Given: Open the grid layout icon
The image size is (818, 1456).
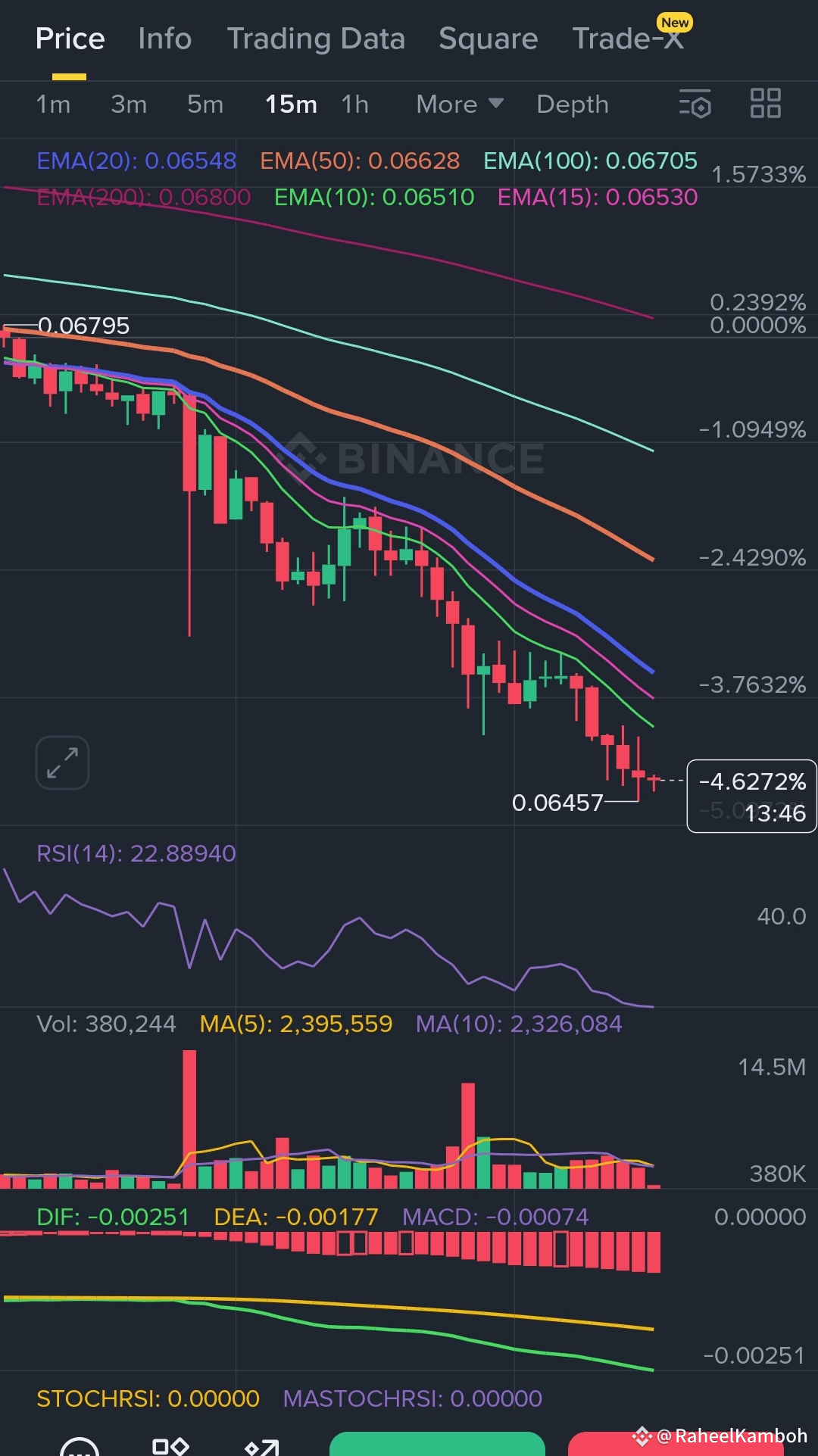Looking at the screenshot, I should (x=765, y=104).
